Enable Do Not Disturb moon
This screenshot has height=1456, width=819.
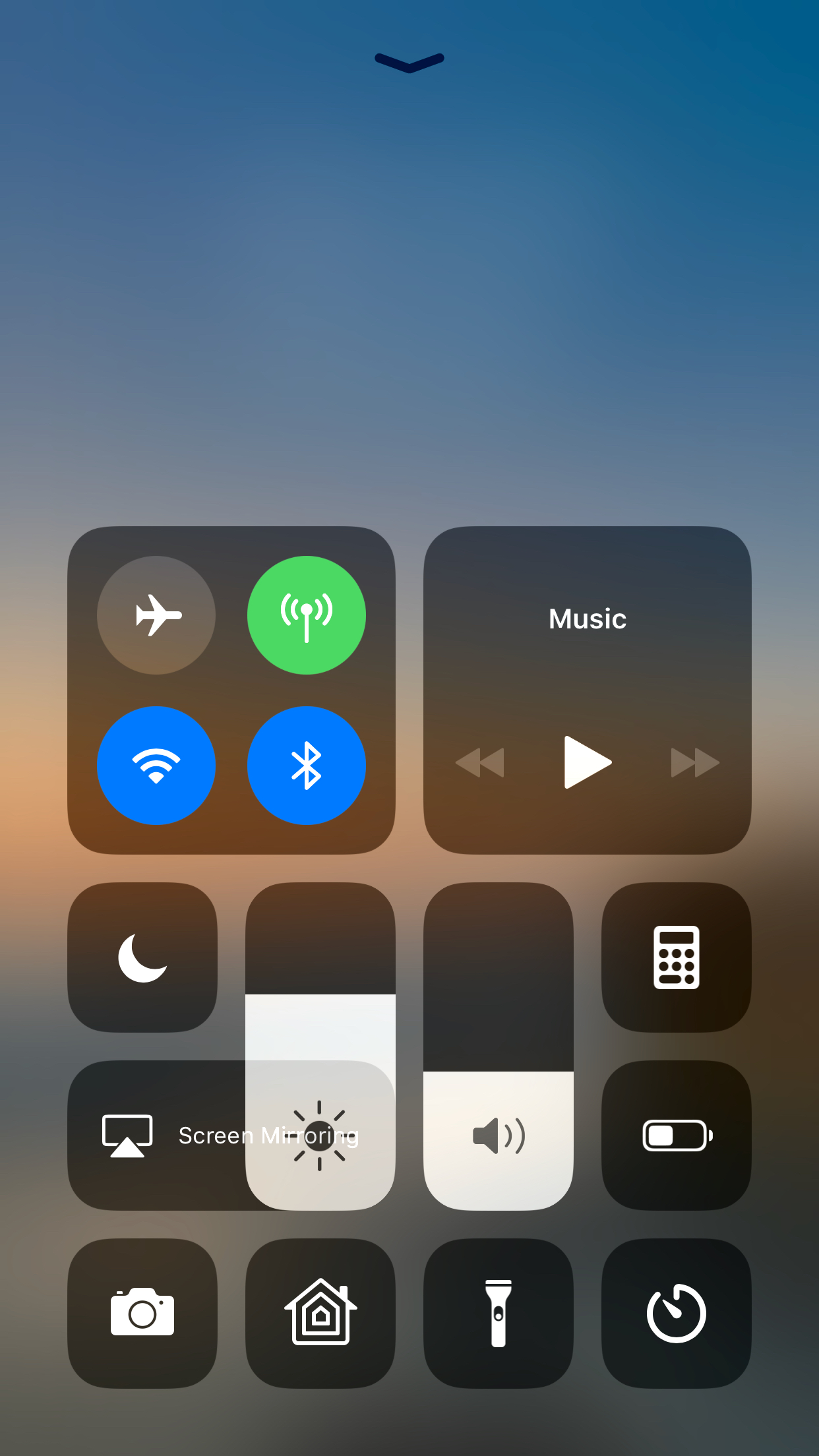coord(142,957)
